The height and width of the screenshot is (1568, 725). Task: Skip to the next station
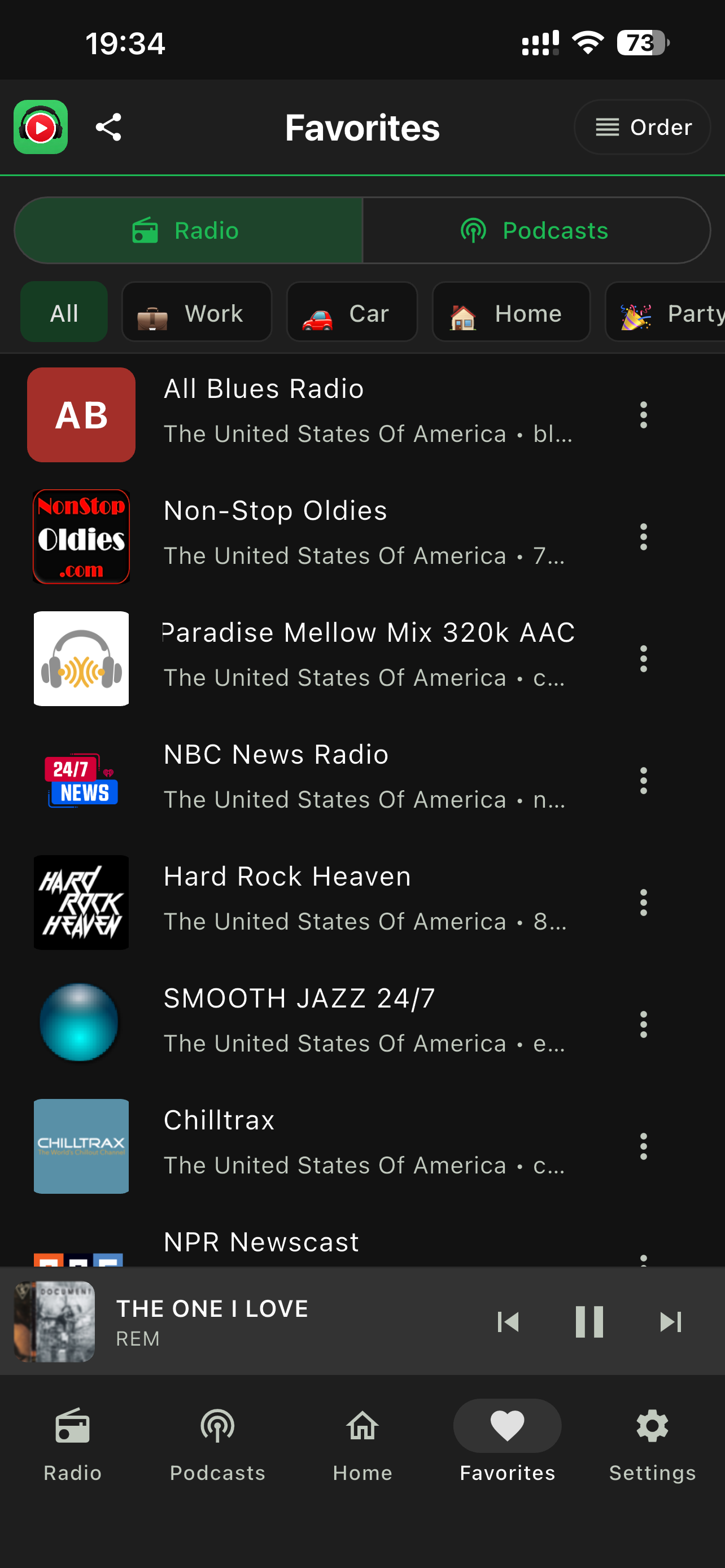[x=671, y=1322]
